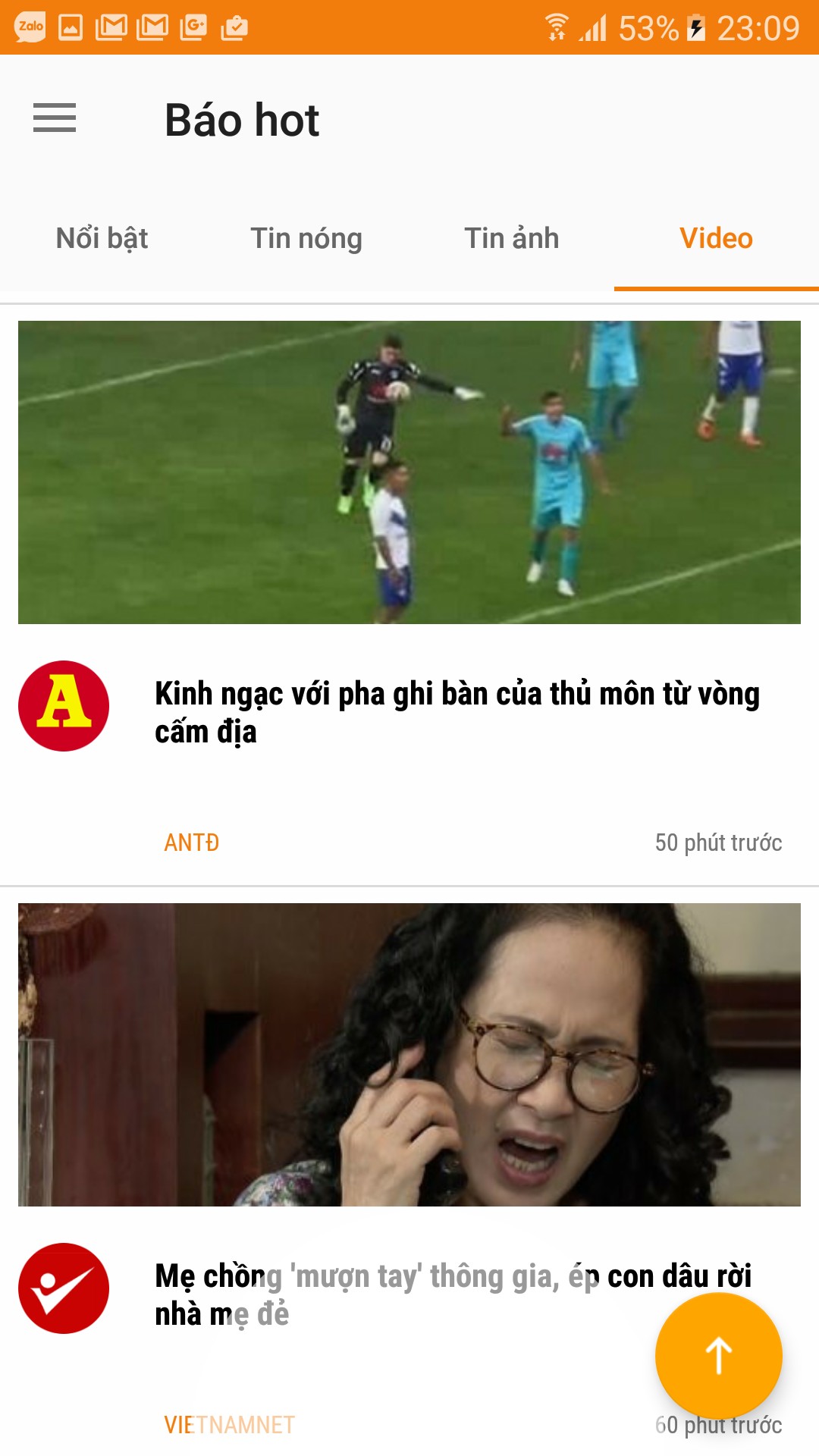Open the Mẹ chồng video thumbnail
This screenshot has height=1456, width=819.
[x=409, y=1055]
